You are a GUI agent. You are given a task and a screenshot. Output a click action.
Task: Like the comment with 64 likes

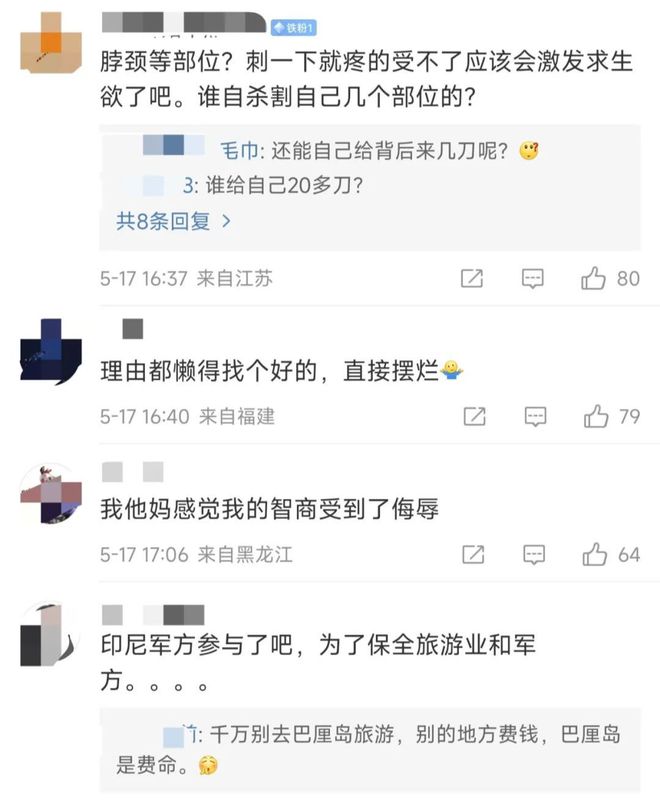[595, 554]
